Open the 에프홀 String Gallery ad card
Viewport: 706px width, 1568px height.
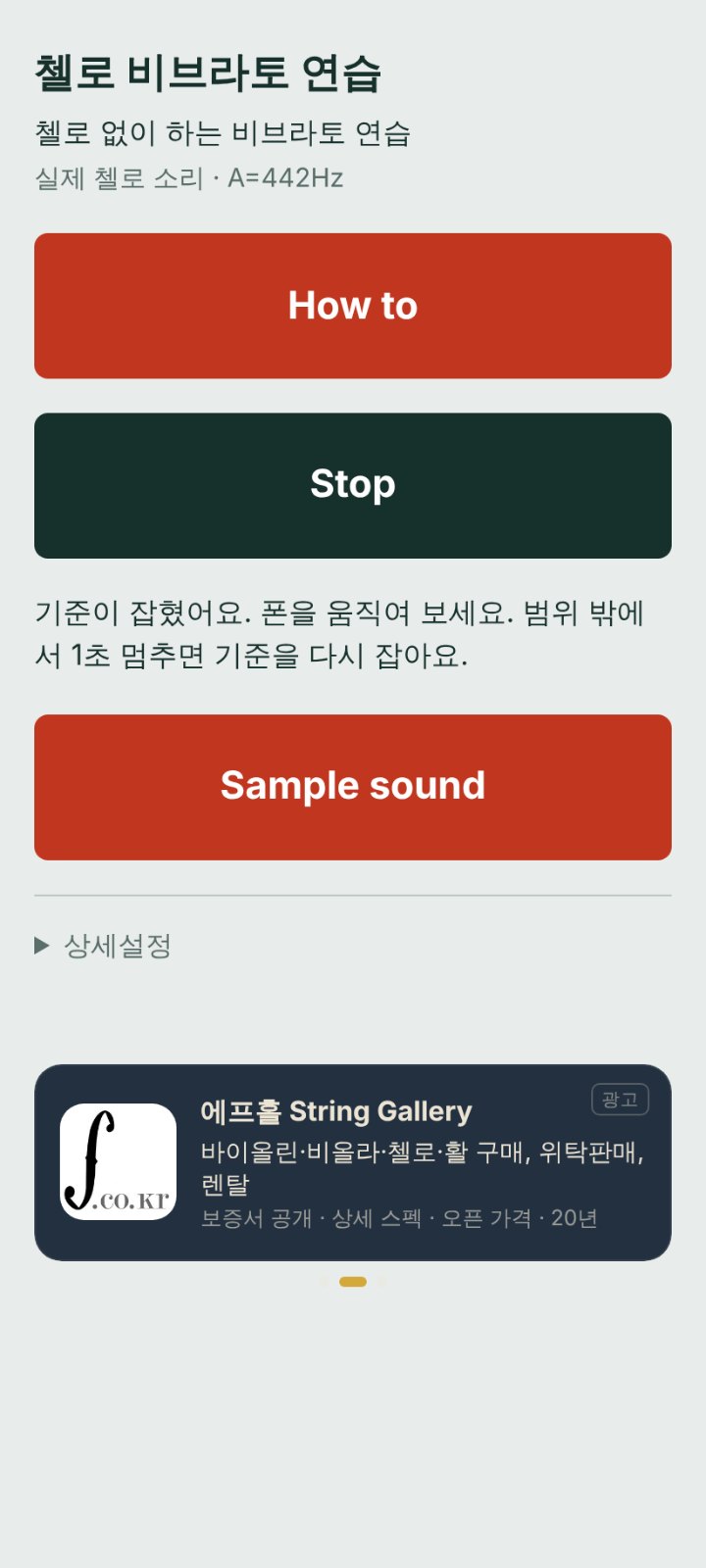(353, 1162)
